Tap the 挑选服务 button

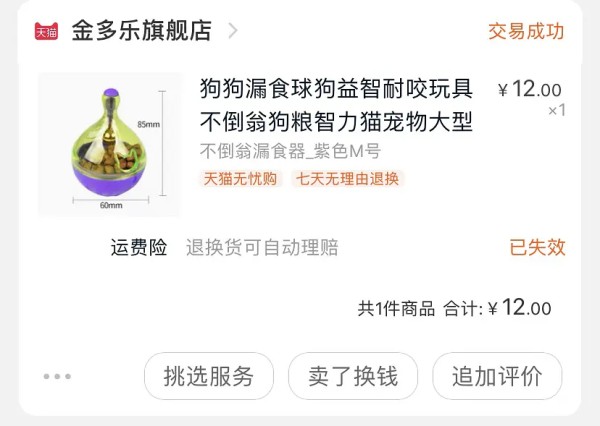coord(209,376)
